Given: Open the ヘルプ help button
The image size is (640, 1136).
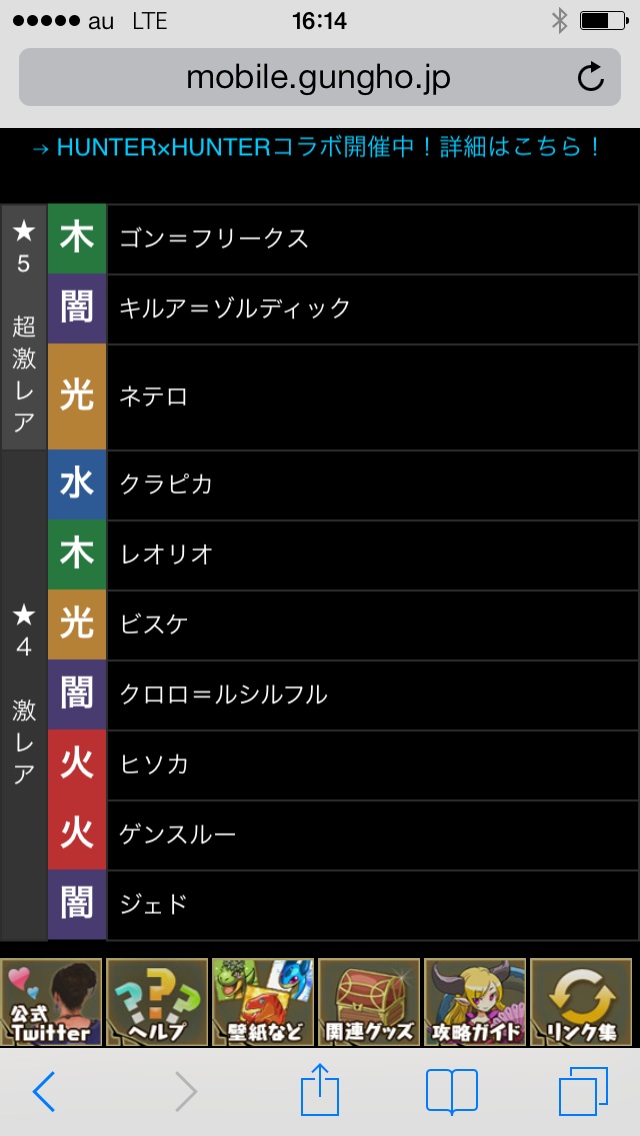Looking at the screenshot, I should tap(157, 1003).
